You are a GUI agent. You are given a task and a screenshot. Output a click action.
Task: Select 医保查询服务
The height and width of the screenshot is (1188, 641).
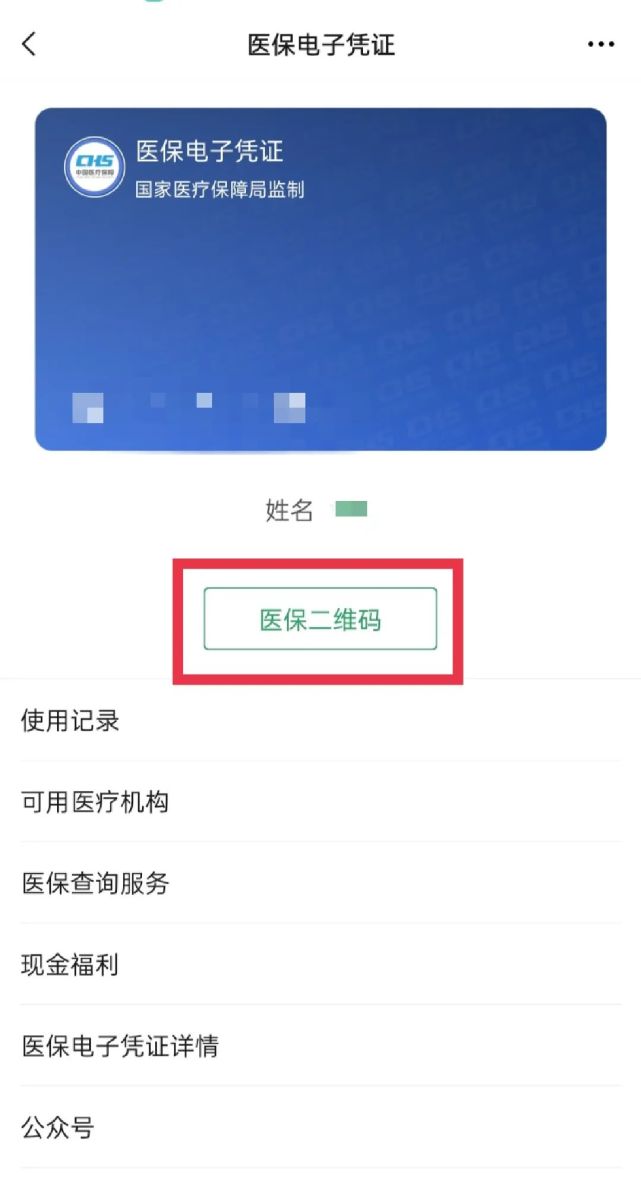[x=320, y=883]
